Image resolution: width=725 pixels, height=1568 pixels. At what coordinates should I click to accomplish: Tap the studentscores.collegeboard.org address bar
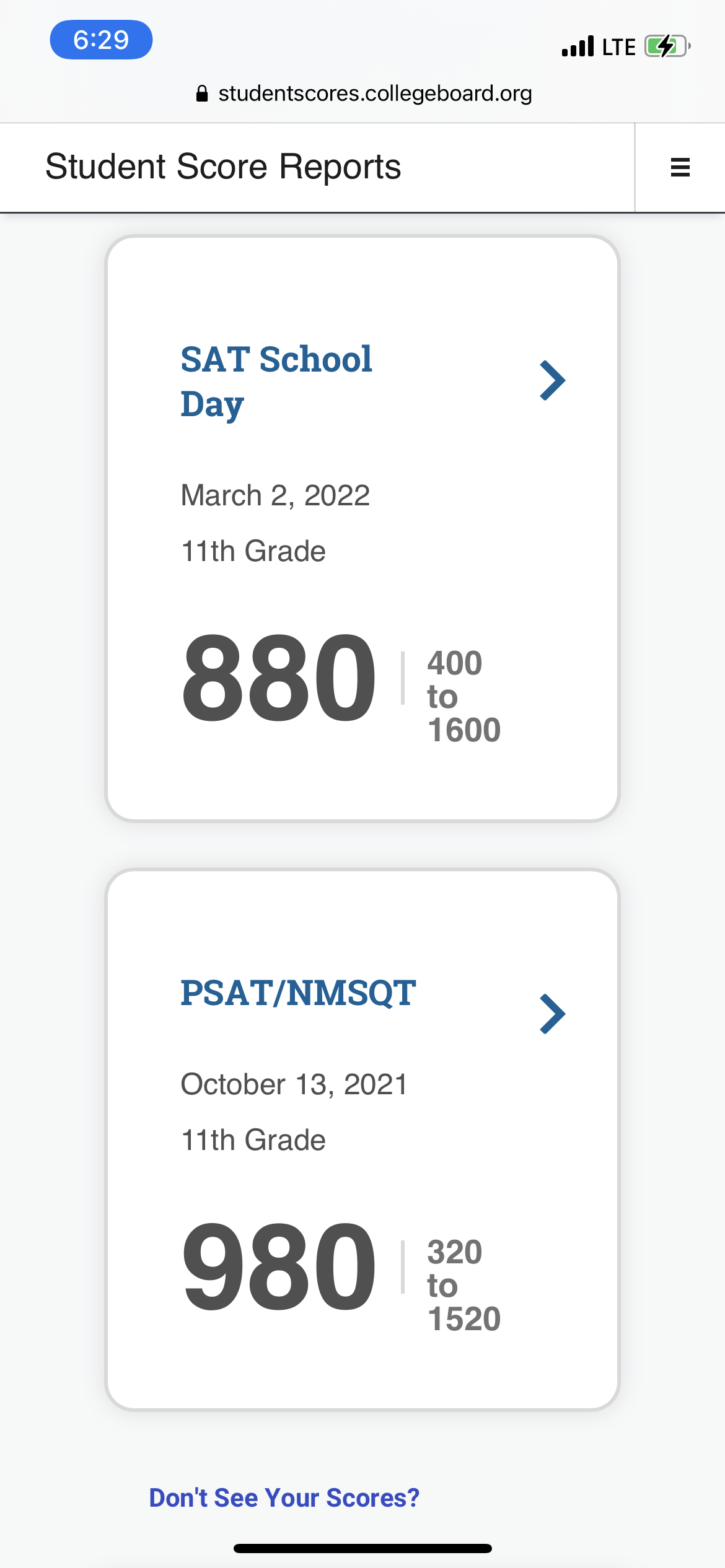(363, 94)
